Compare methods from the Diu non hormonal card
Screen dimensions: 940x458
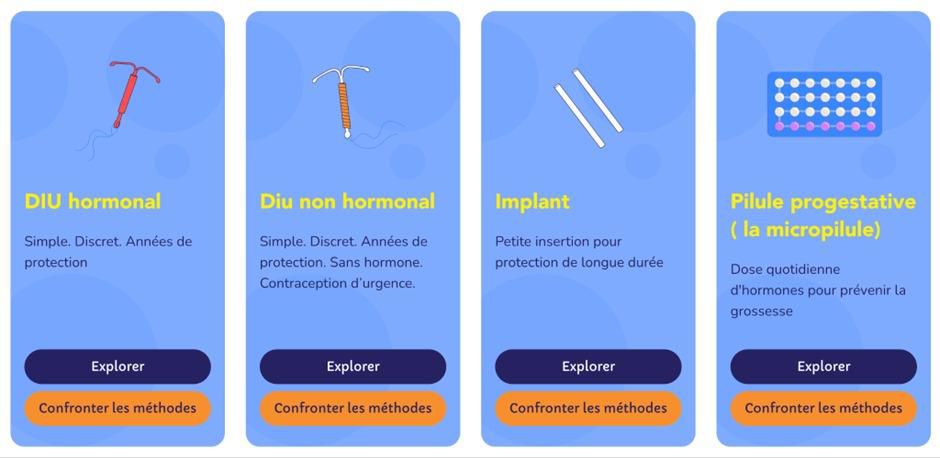(x=352, y=408)
